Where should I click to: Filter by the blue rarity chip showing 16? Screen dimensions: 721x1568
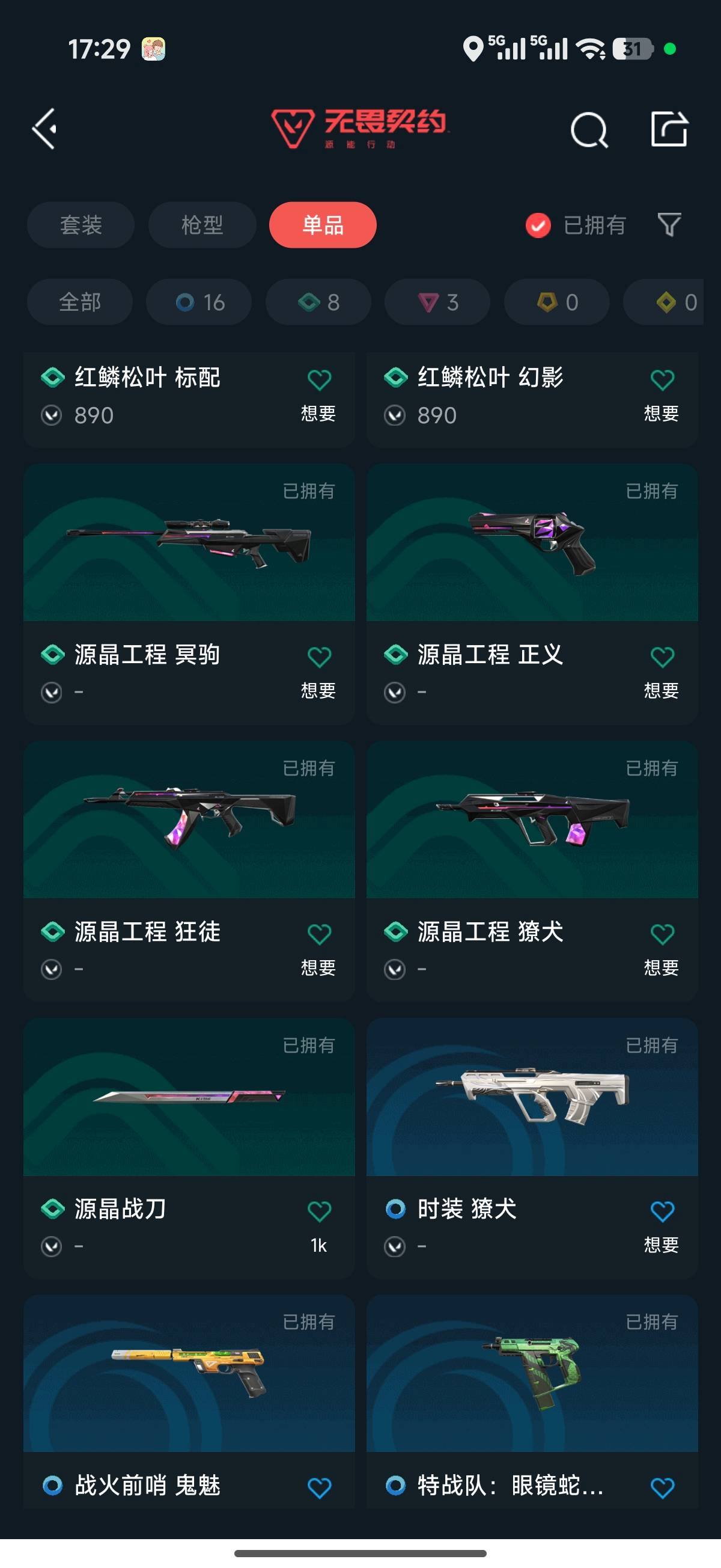click(199, 302)
